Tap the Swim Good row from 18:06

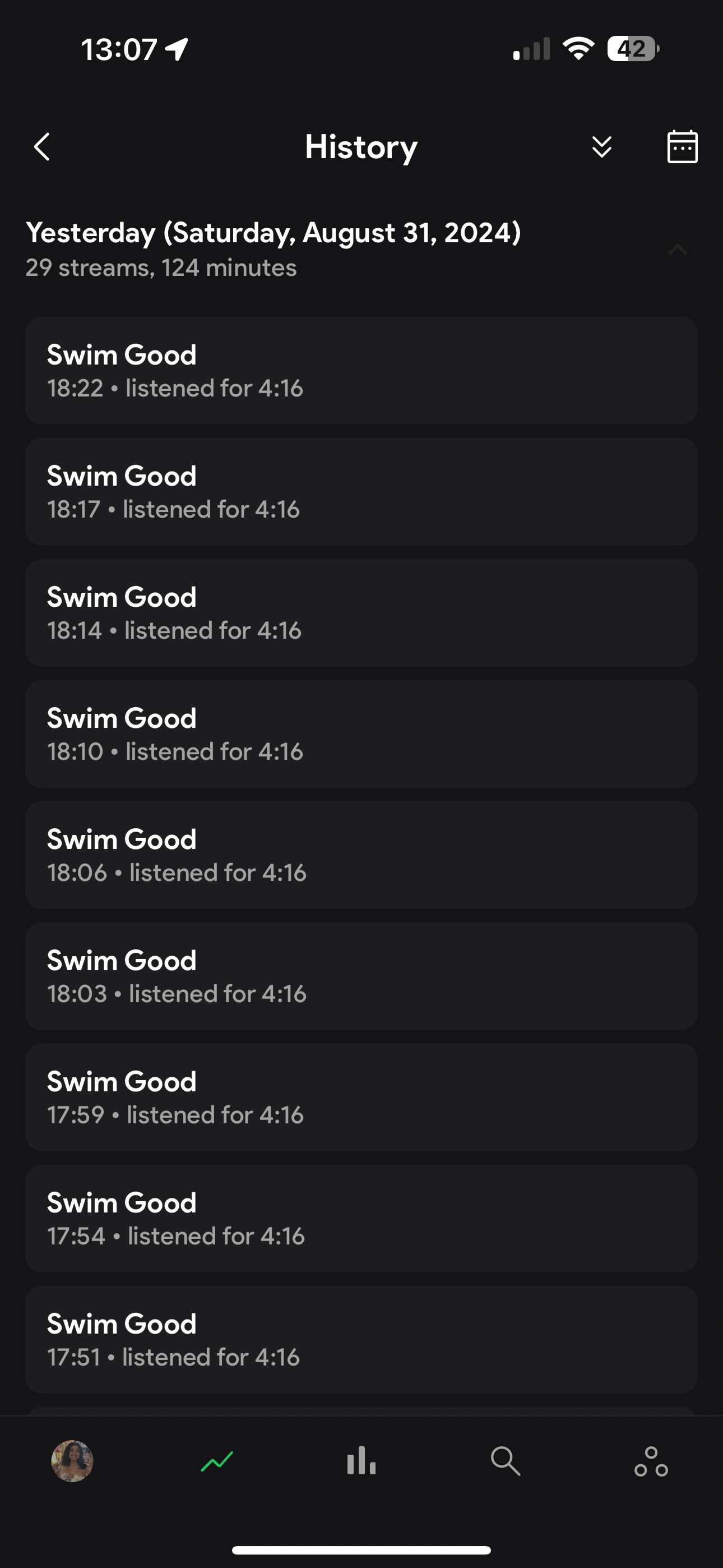point(361,855)
